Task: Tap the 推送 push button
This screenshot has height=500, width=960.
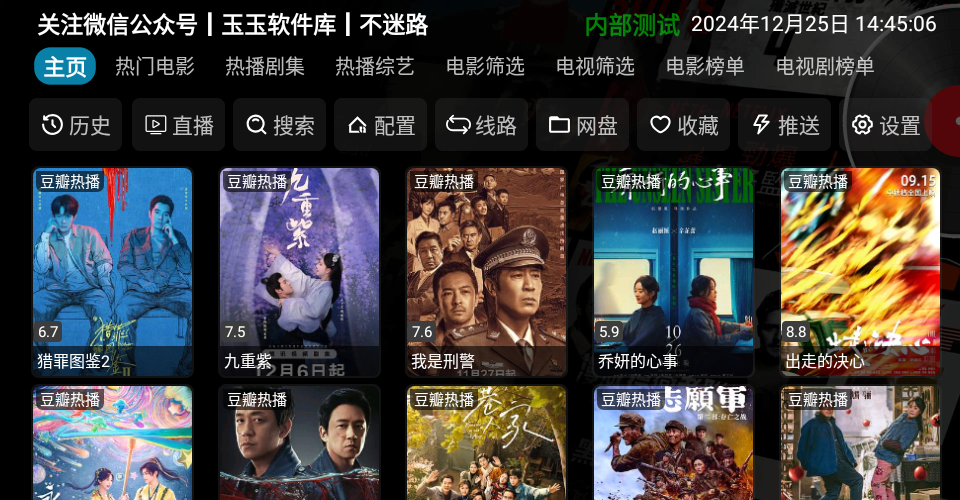Action: pyautogui.click(x=785, y=125)
